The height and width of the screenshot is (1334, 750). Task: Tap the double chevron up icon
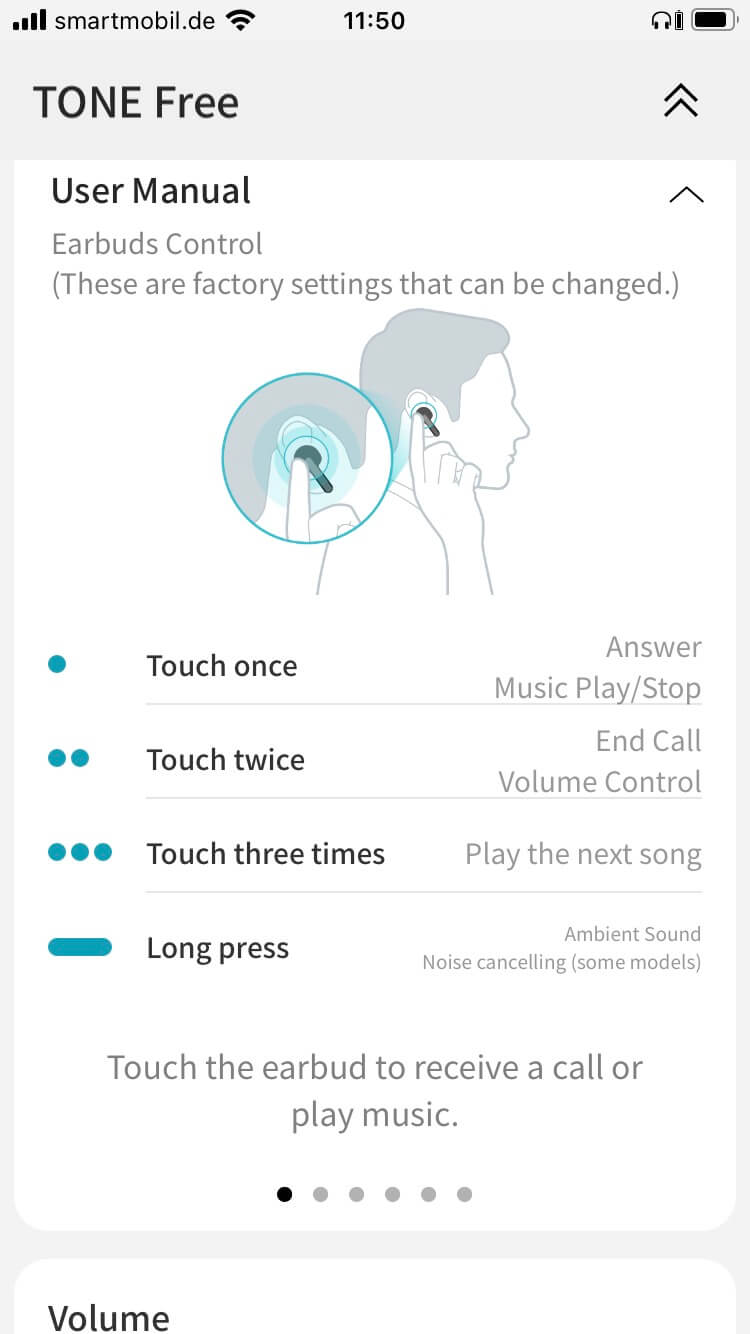click(680, 101)
